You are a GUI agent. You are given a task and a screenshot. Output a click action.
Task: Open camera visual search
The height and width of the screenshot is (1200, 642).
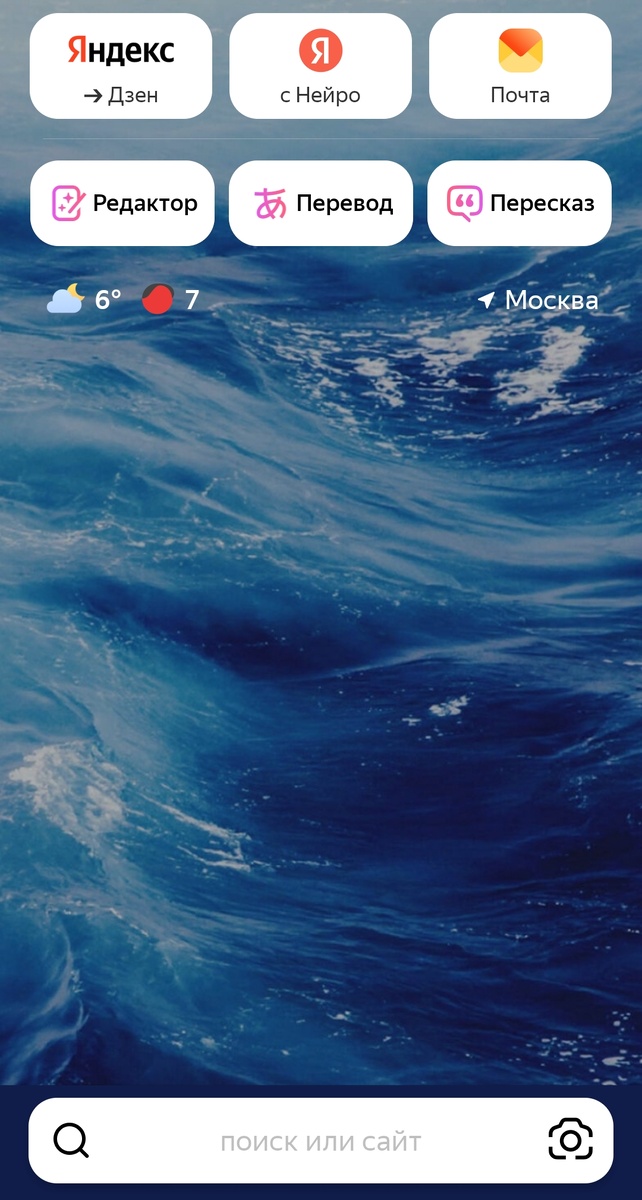tap(571, 1141)
